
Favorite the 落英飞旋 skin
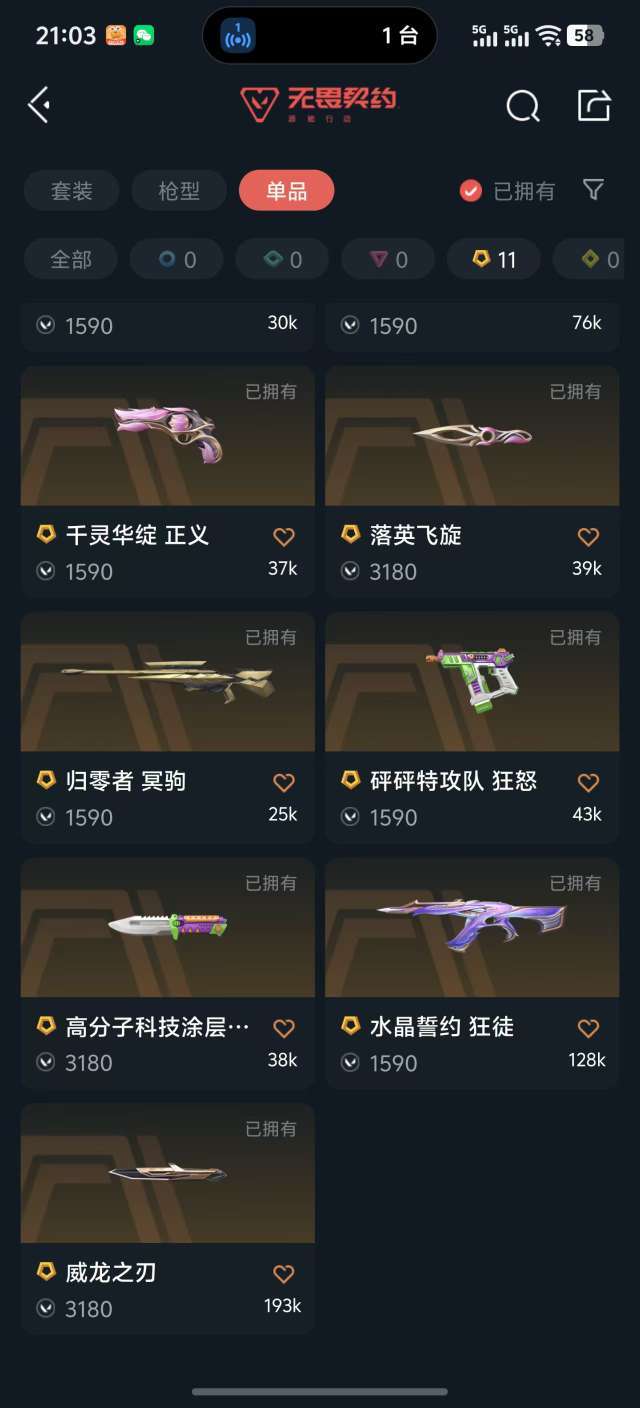(588, 537)
